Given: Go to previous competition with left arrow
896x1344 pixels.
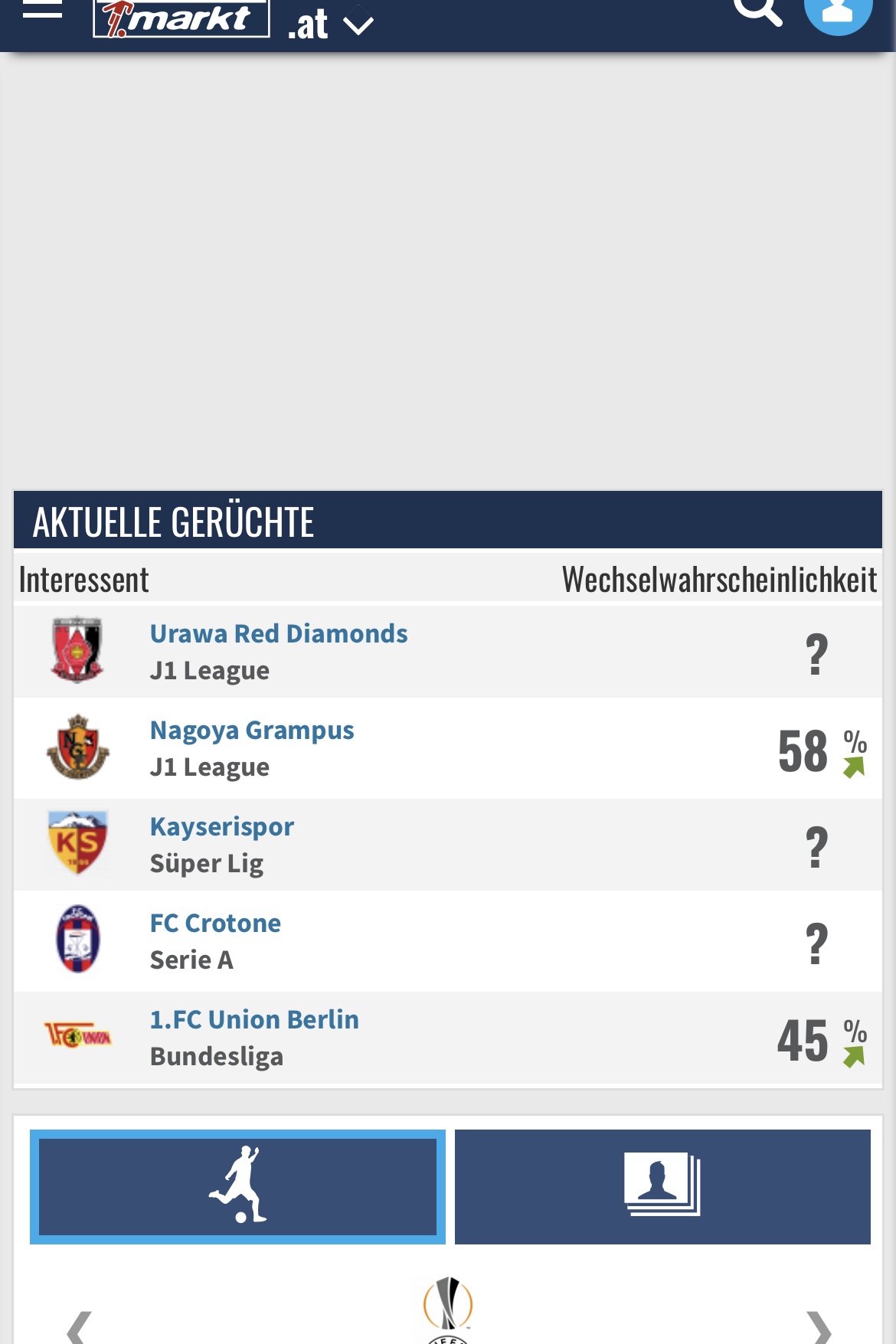Looking at the screenshot, I should pos(78,1327).
